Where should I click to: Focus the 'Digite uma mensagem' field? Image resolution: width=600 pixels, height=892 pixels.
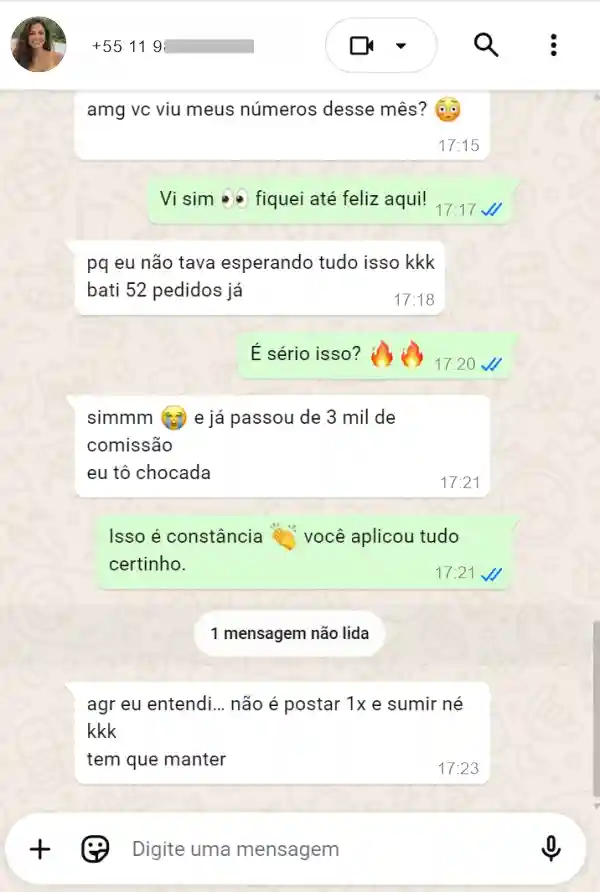[x=320, y=849]
